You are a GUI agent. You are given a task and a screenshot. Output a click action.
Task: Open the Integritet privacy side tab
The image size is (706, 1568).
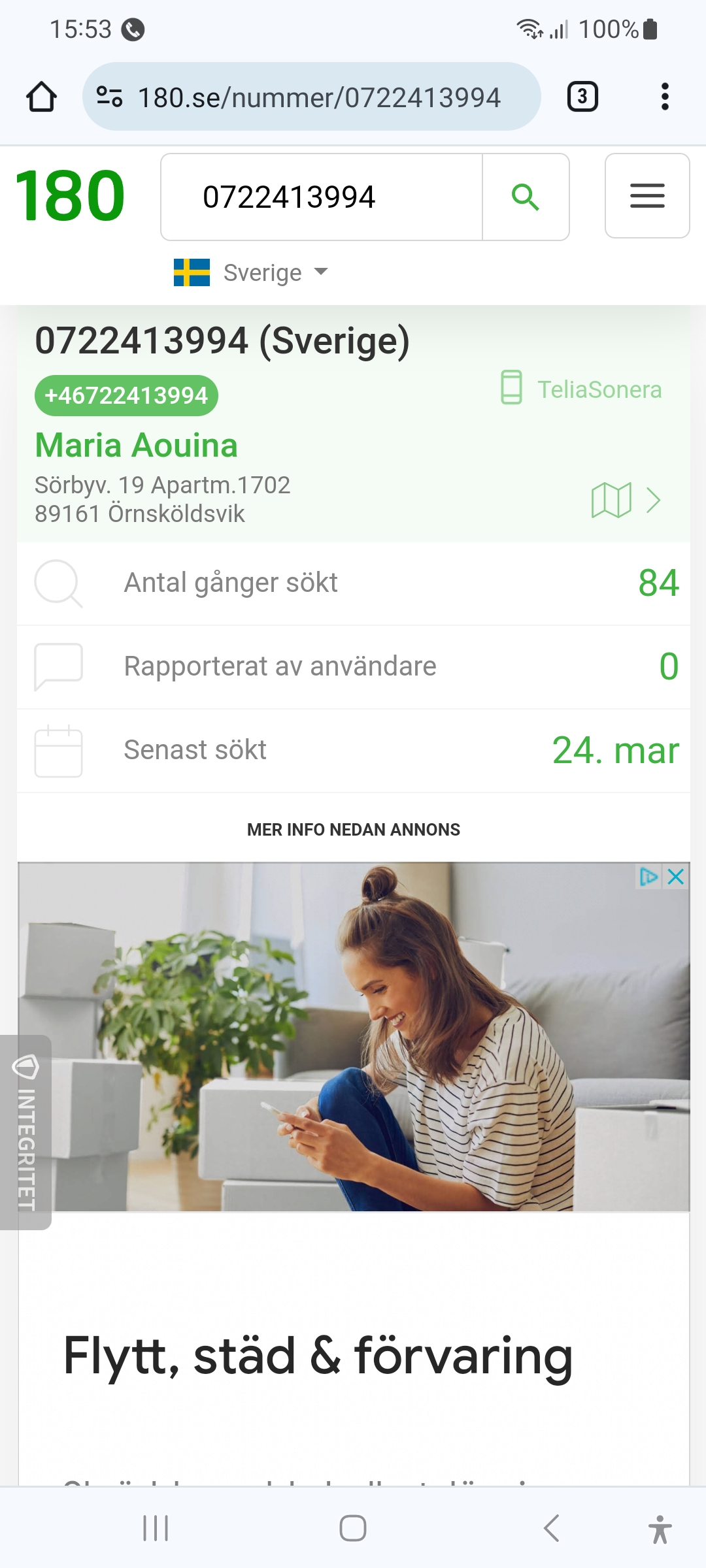(25, 1132)
